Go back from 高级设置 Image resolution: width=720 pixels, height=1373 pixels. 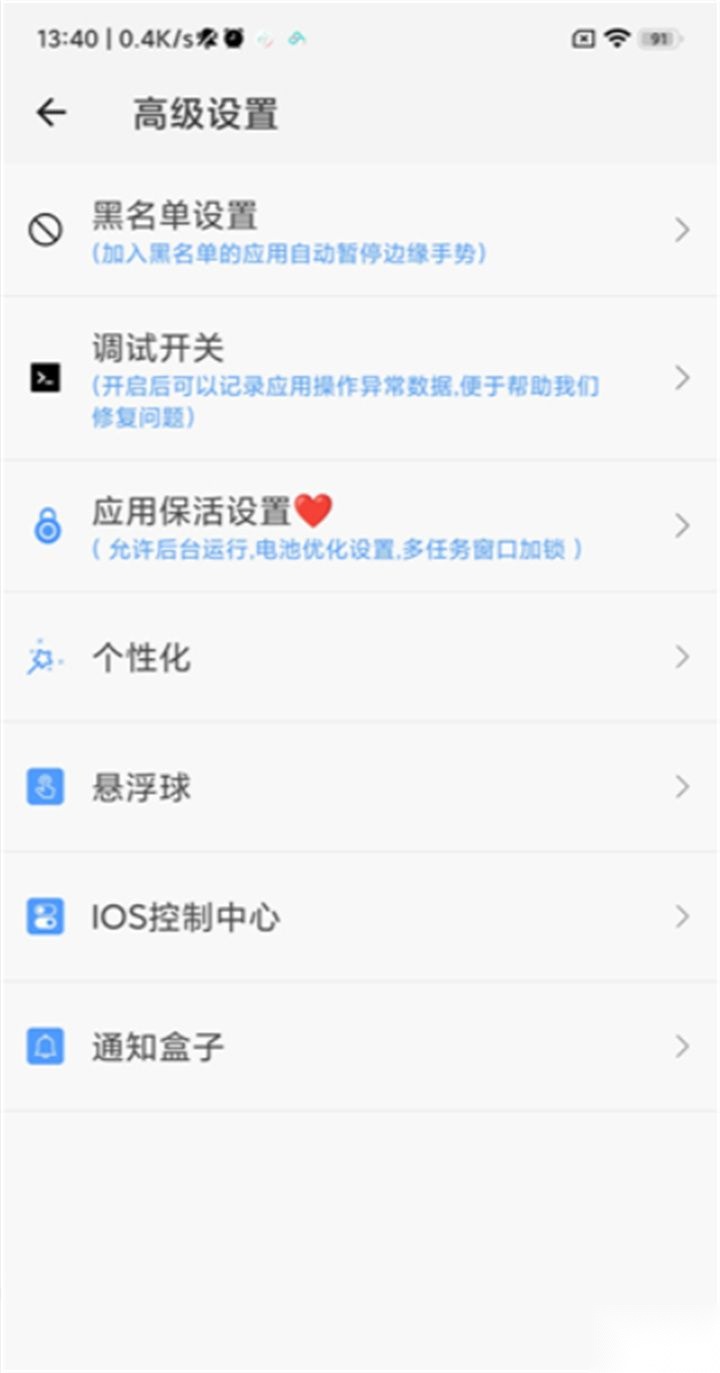coord(51,113)
